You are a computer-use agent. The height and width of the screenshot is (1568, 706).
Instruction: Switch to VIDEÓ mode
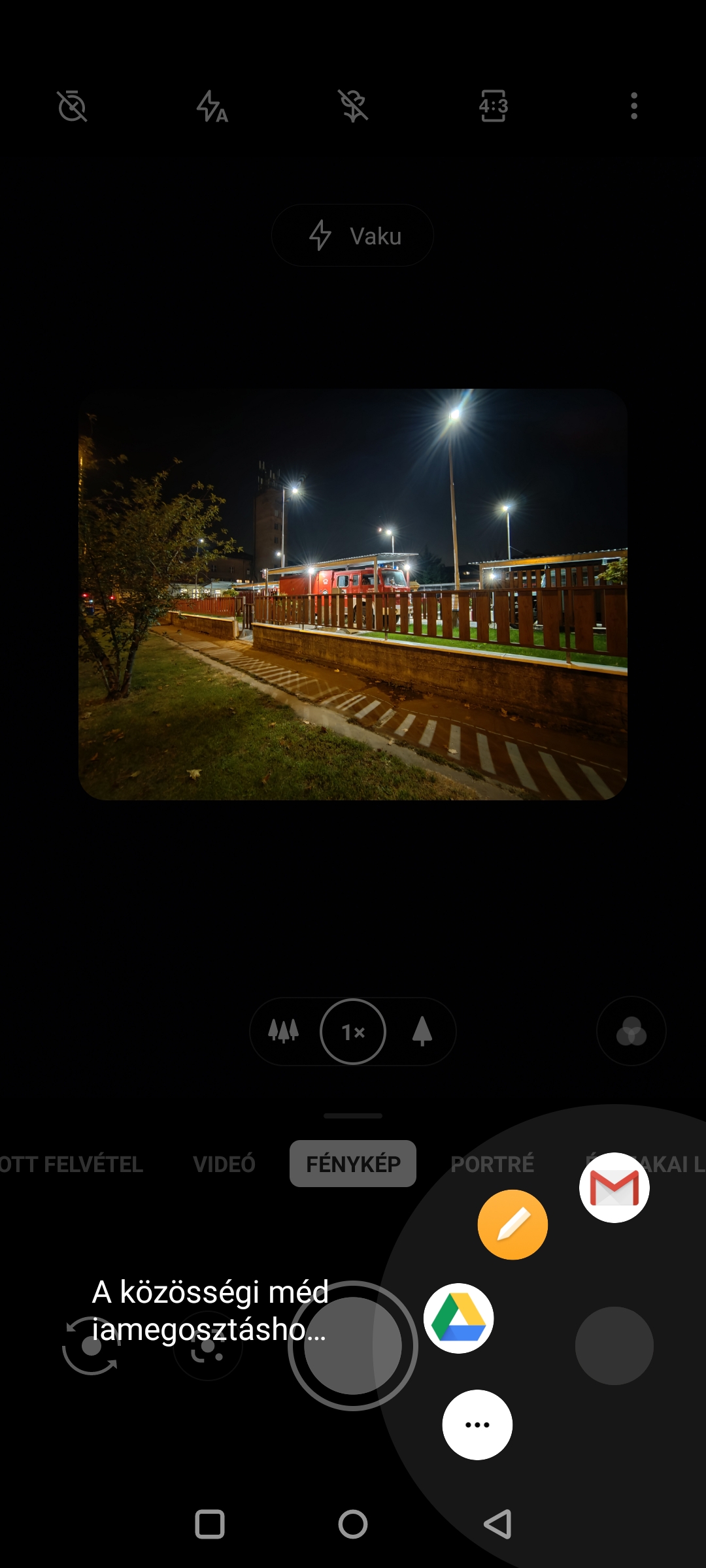pyautogui.click(x=224, y=1164)
